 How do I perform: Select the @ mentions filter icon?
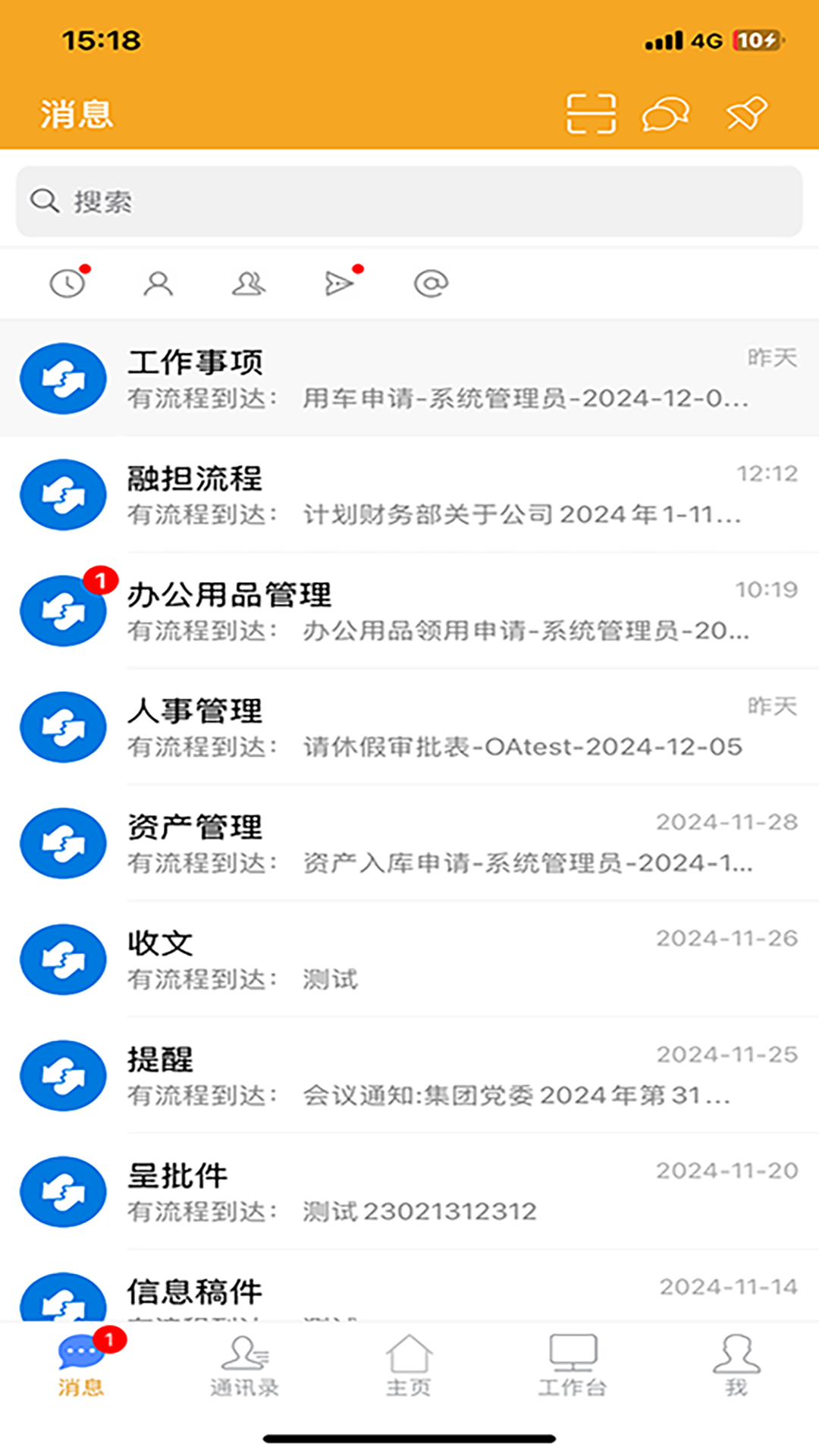tap(431, 283)
